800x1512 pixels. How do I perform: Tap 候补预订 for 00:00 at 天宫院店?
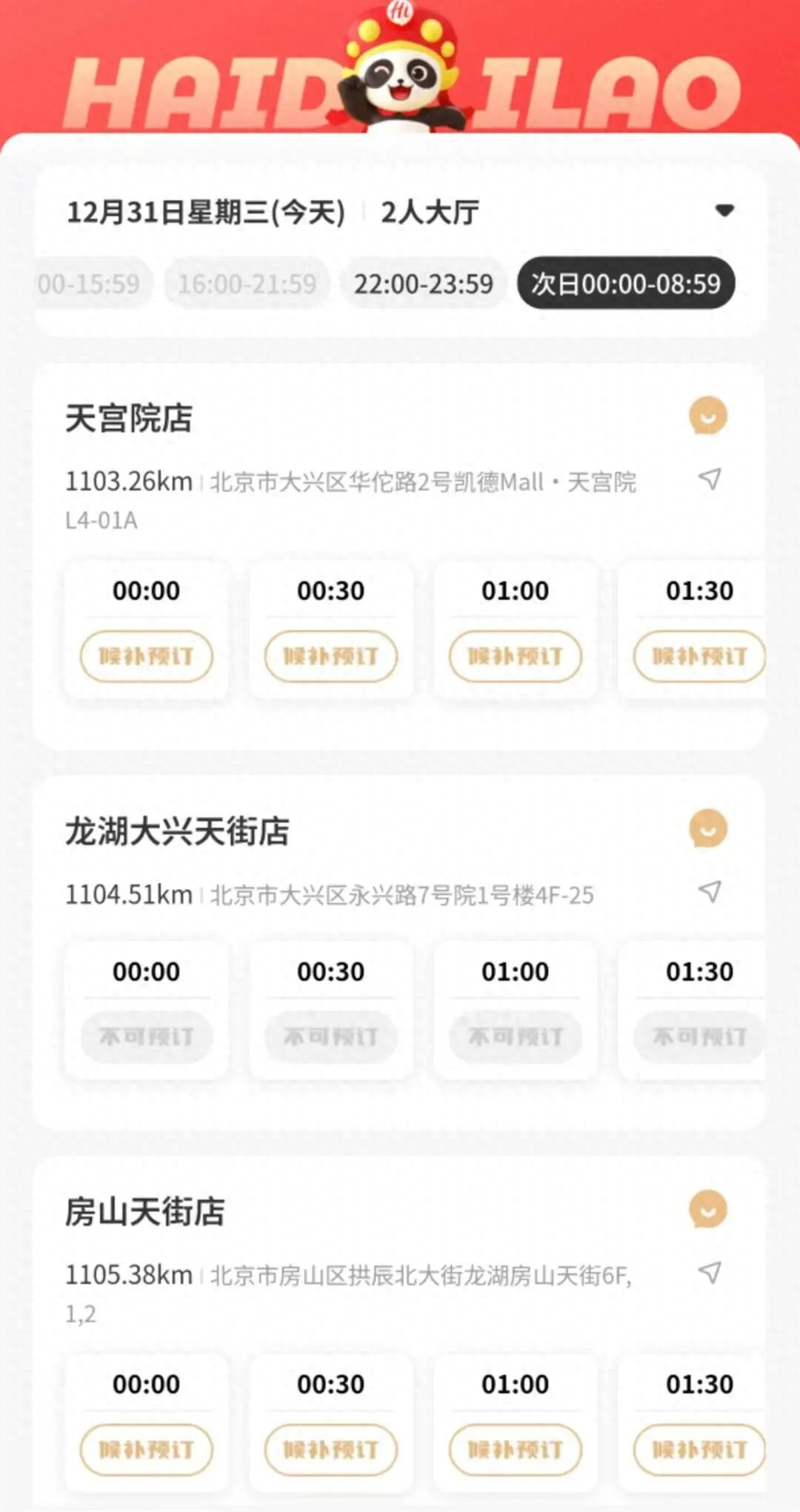(146, 656)
